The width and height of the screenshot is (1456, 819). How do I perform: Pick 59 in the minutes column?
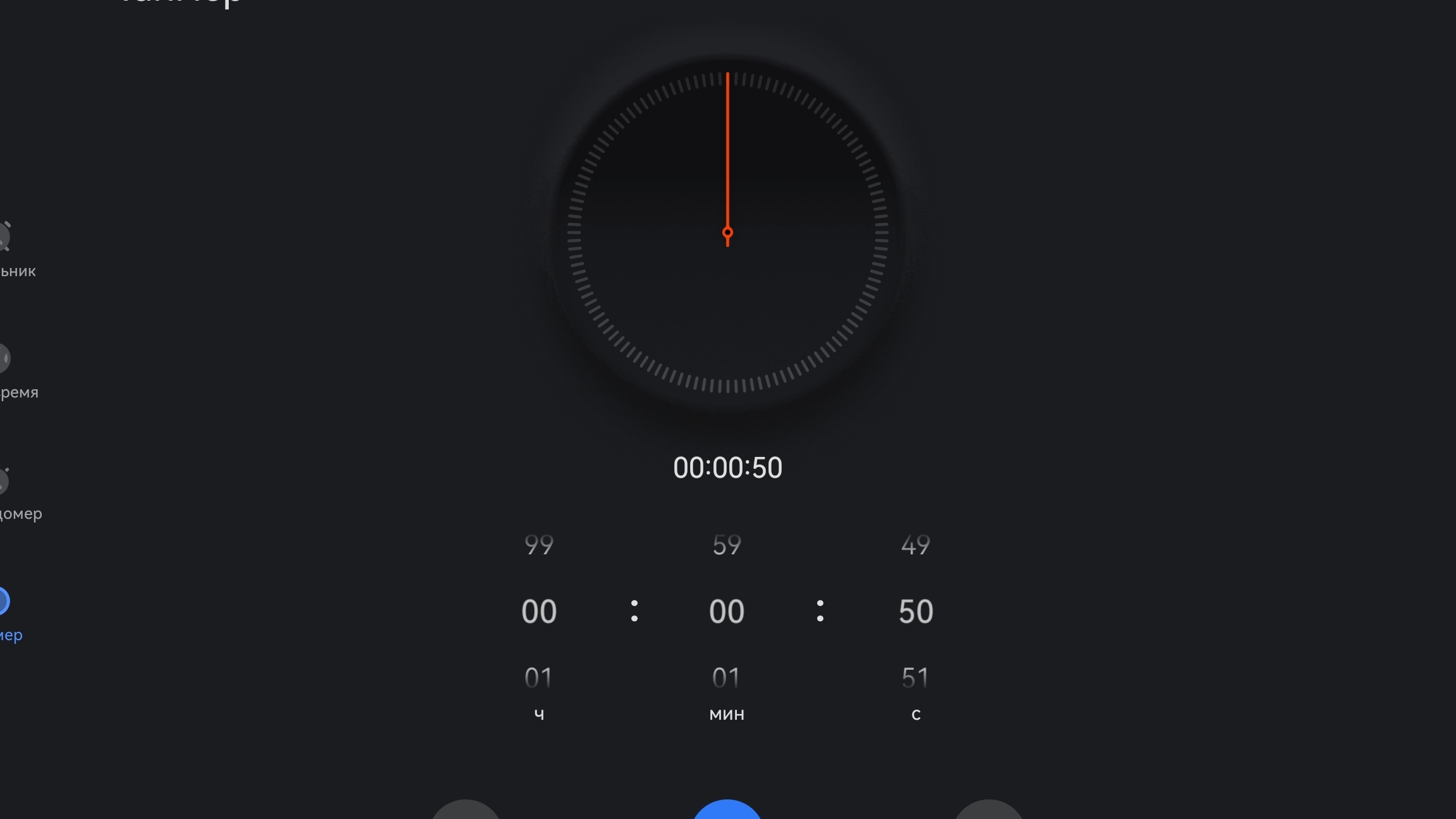point(727,545)
